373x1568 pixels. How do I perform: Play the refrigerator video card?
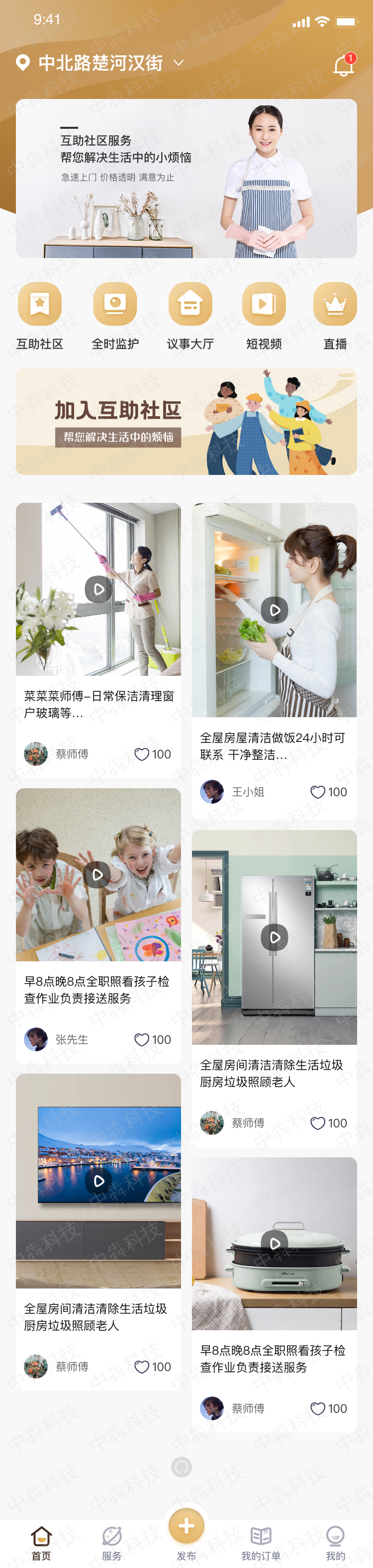275,937
